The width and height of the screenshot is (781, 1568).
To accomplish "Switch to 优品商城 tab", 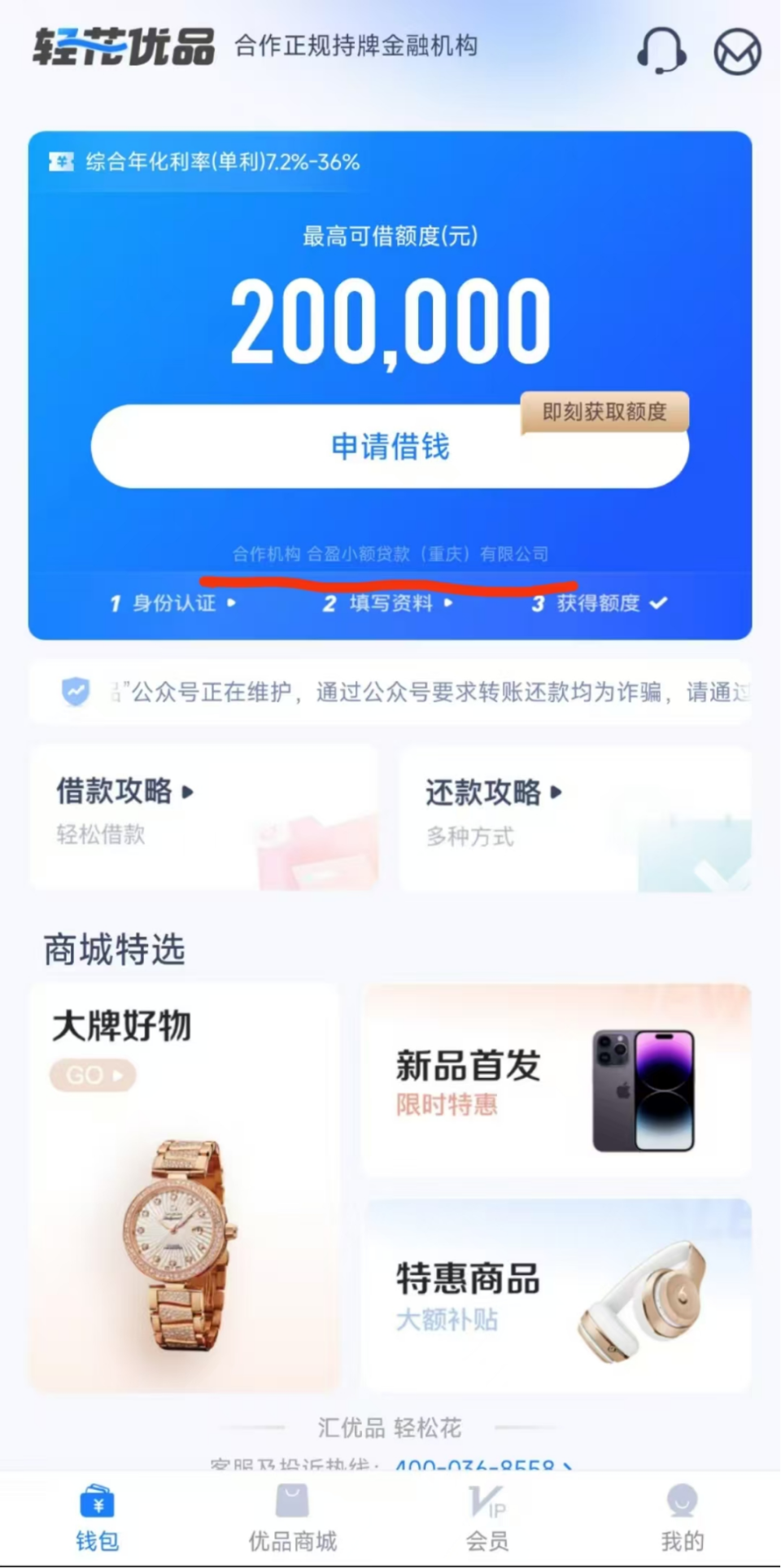I will tap(292, 1518).
